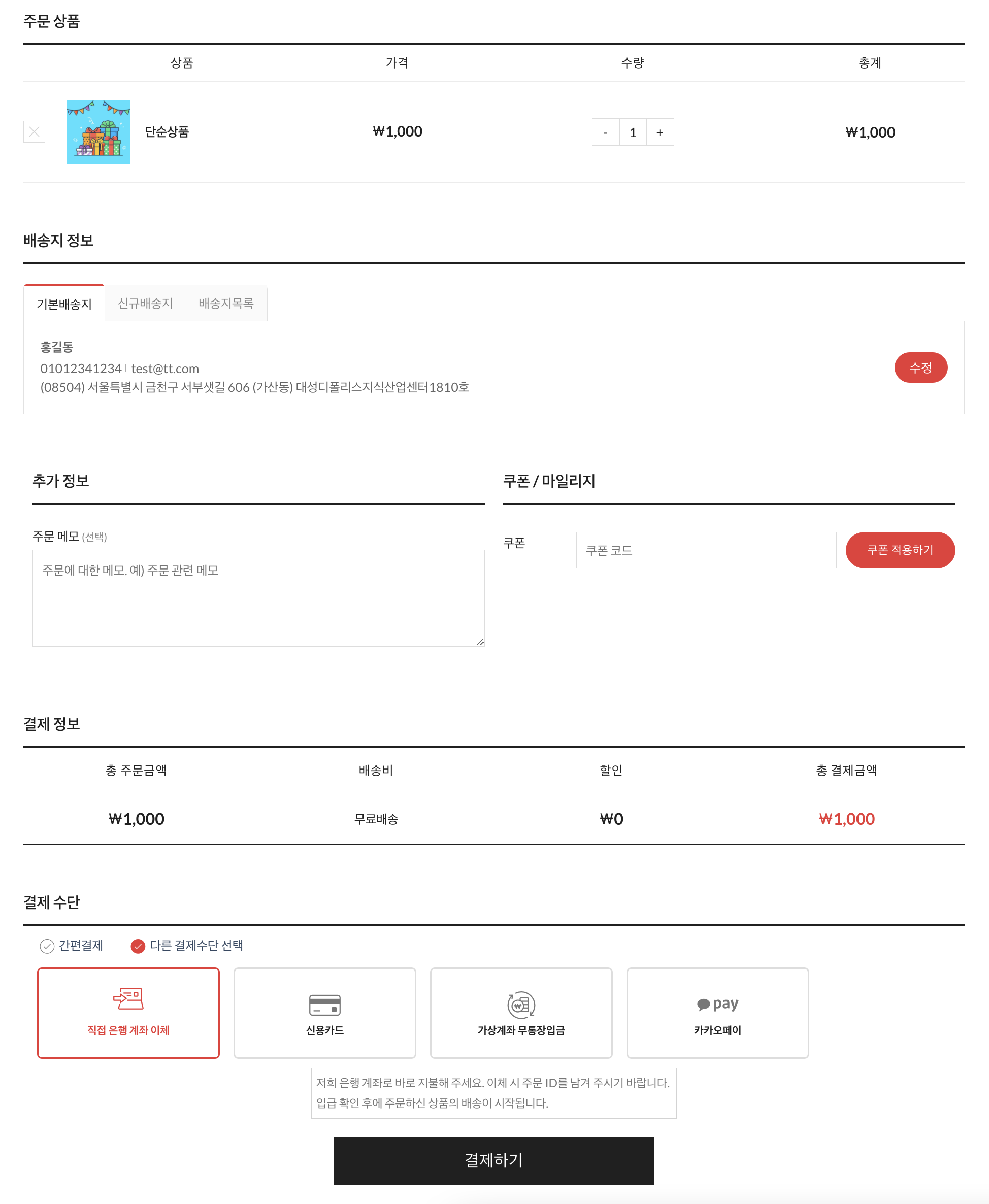Image resolution: width=989 pixels, height=1204 pixels.
Task: Select 가상계좌 무통장입금 payment
Action: click(521, 1013)
